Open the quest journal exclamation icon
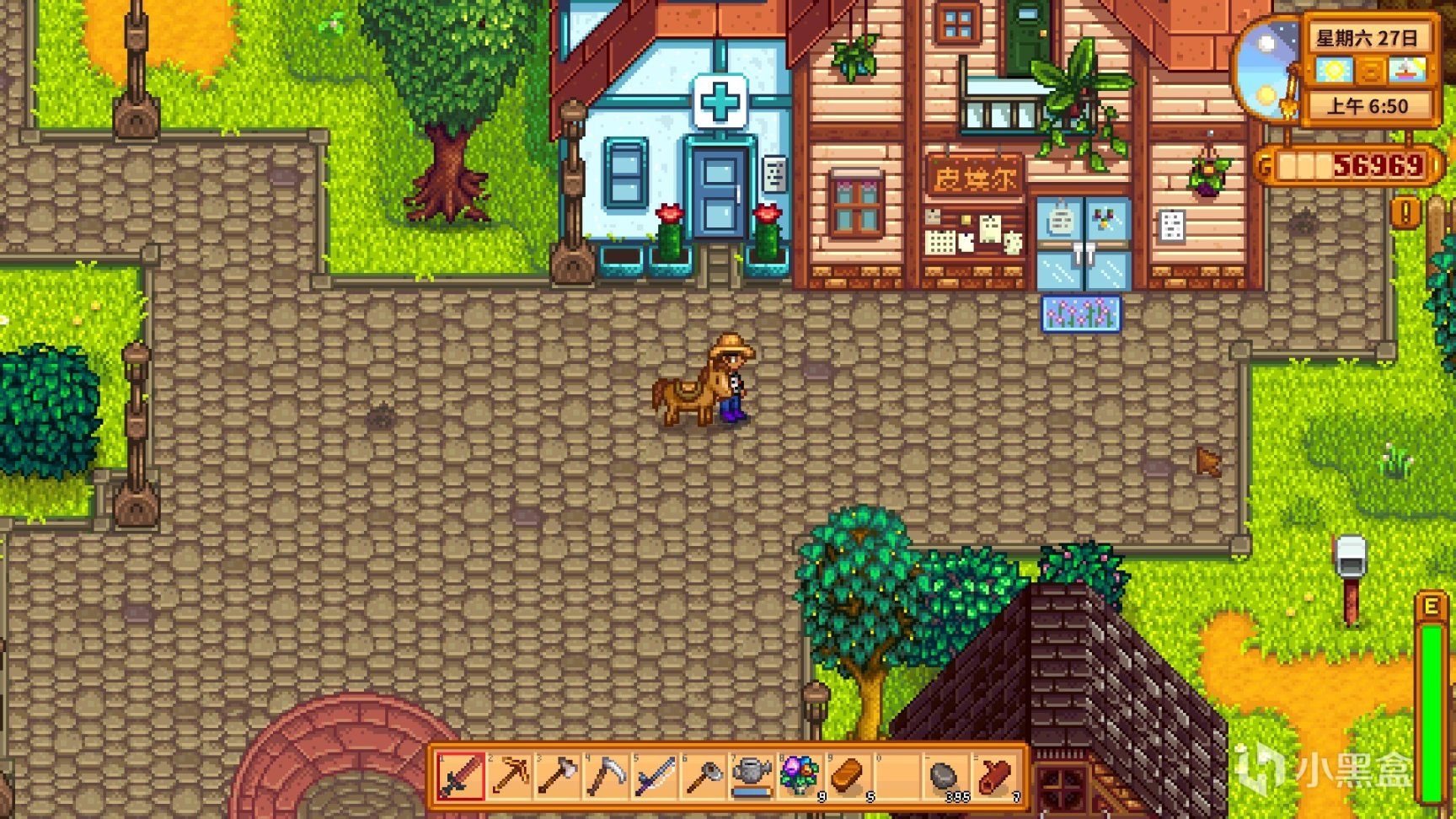 [x=1405, y=211]
